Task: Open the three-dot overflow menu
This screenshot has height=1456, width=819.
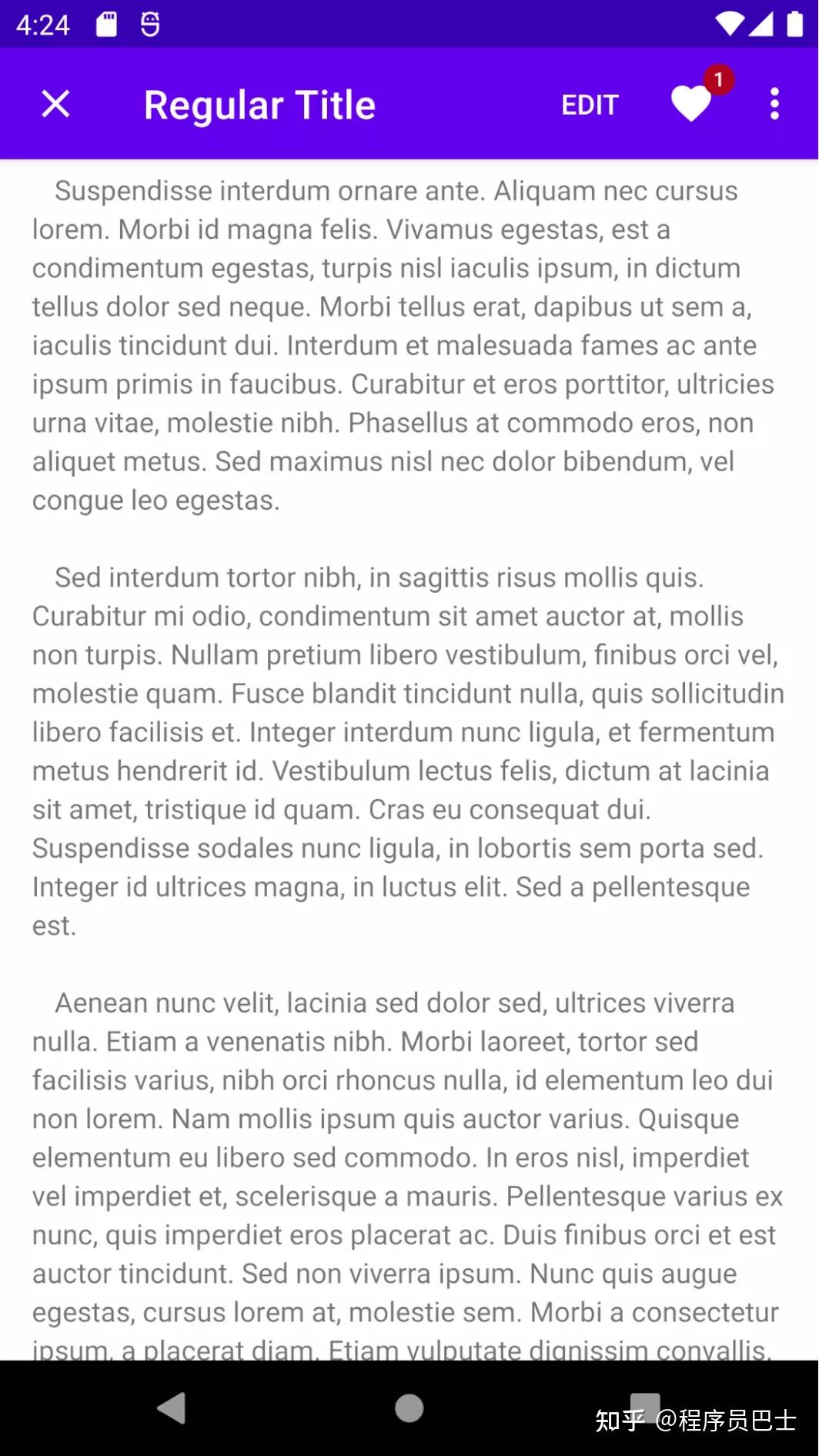Action: click(x=774, y=104)
